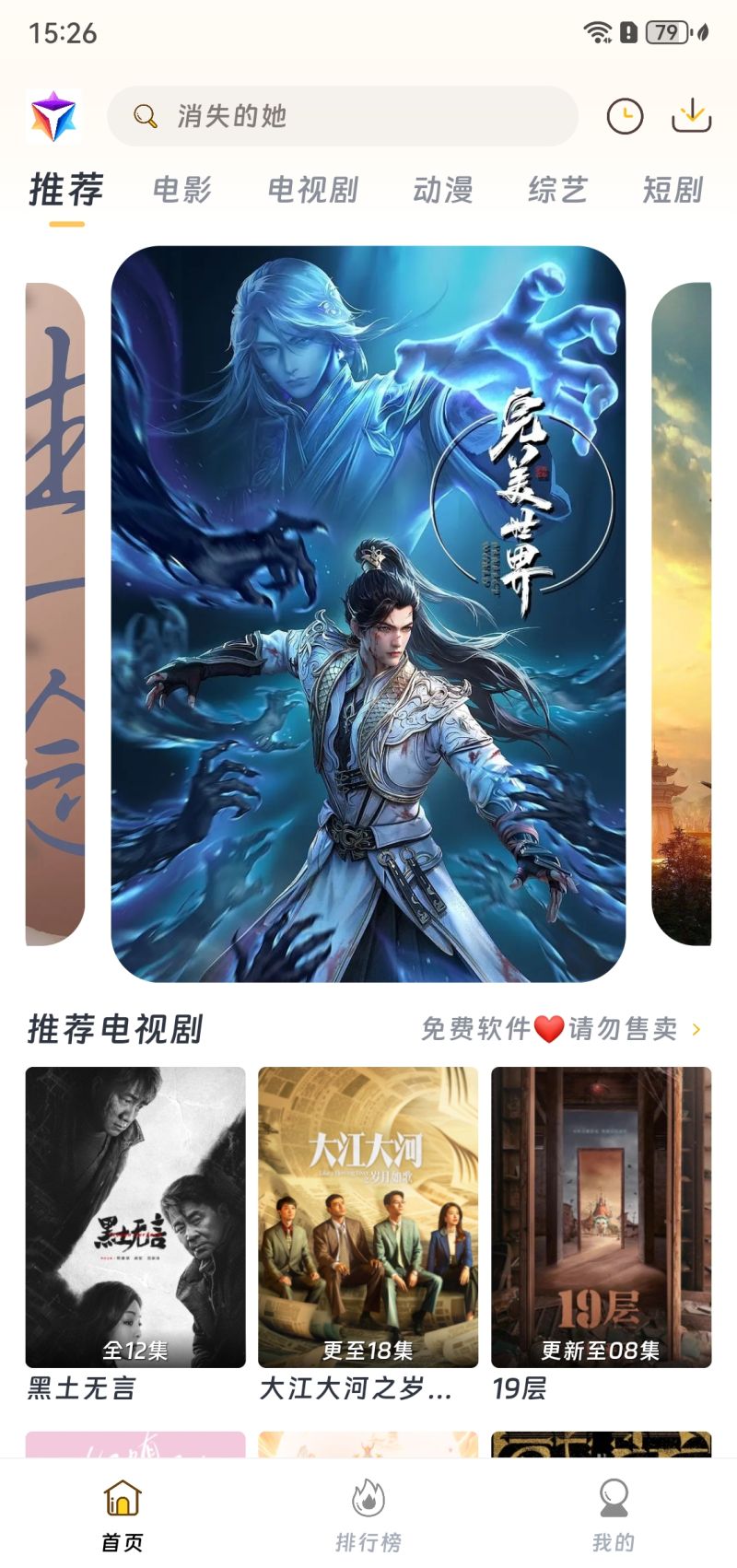Go to the 排行榜 bottom tab

click(x=368, y=1515)
